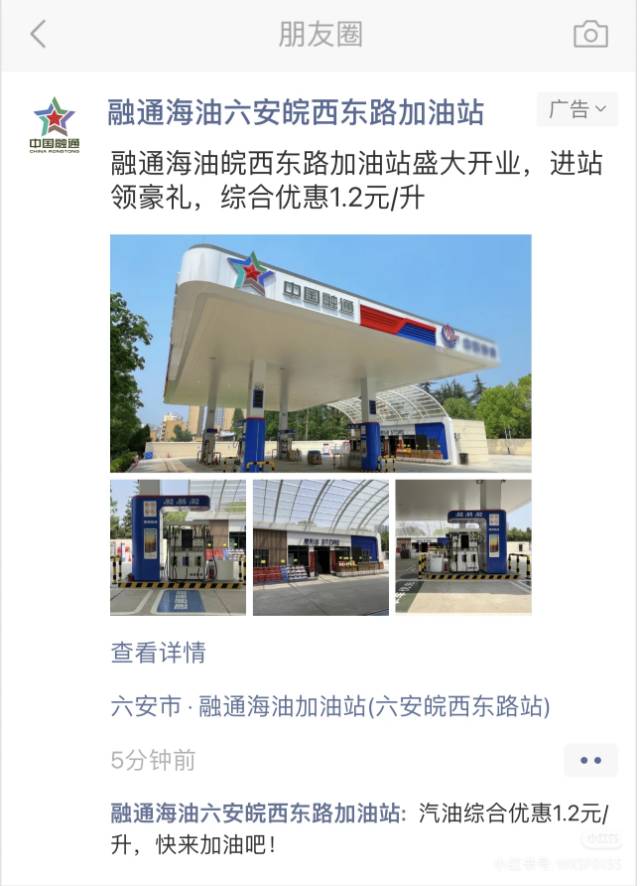The image size is (640, 886).
Task: Go back from the 朋友圈 feed
Action: click(x=38, y=34)
